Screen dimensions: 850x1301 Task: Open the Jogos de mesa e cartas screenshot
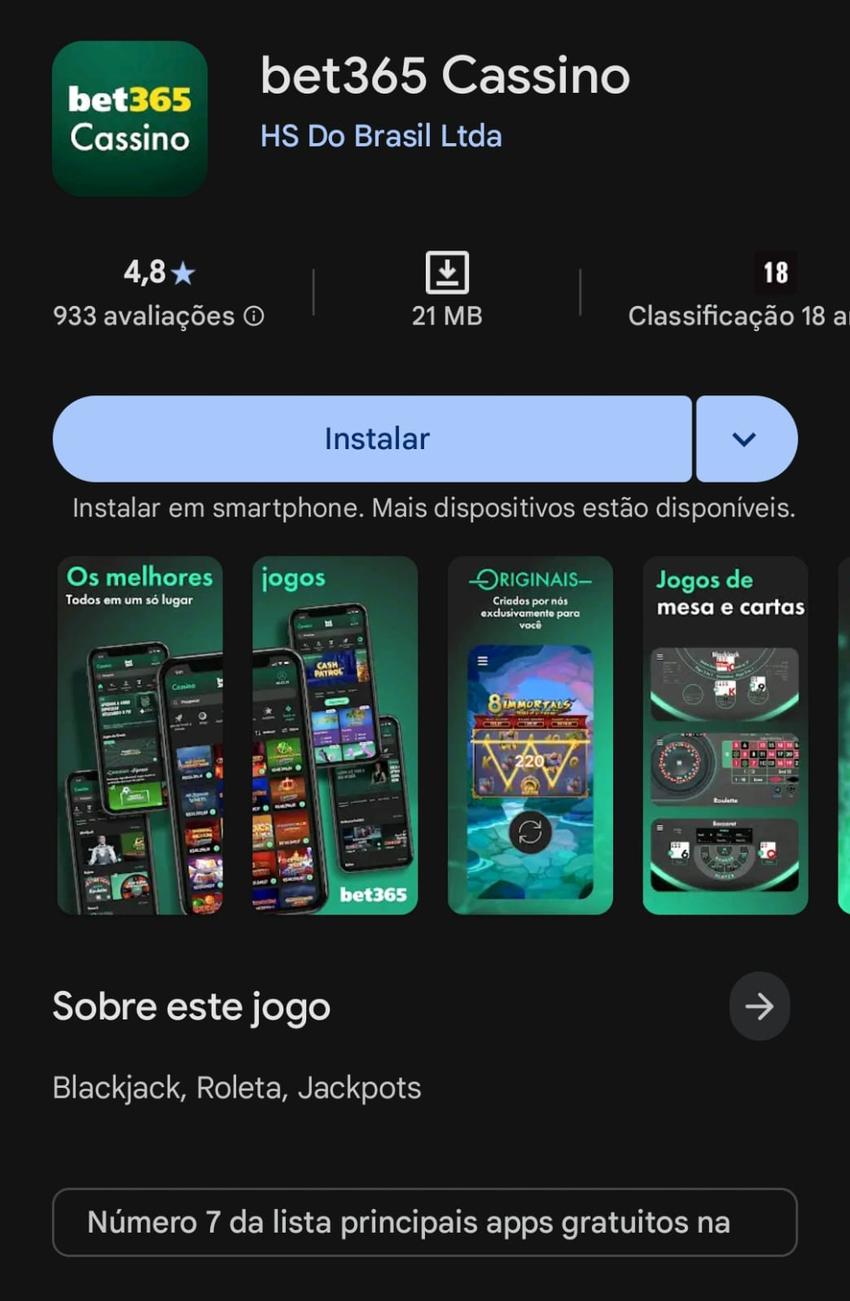click(x=726, y=735)
